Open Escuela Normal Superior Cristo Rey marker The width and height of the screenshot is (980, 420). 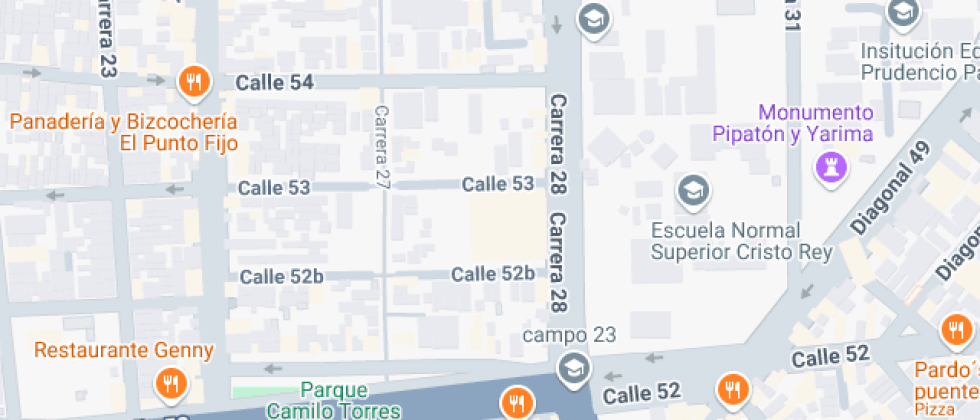tap(691, 189)
